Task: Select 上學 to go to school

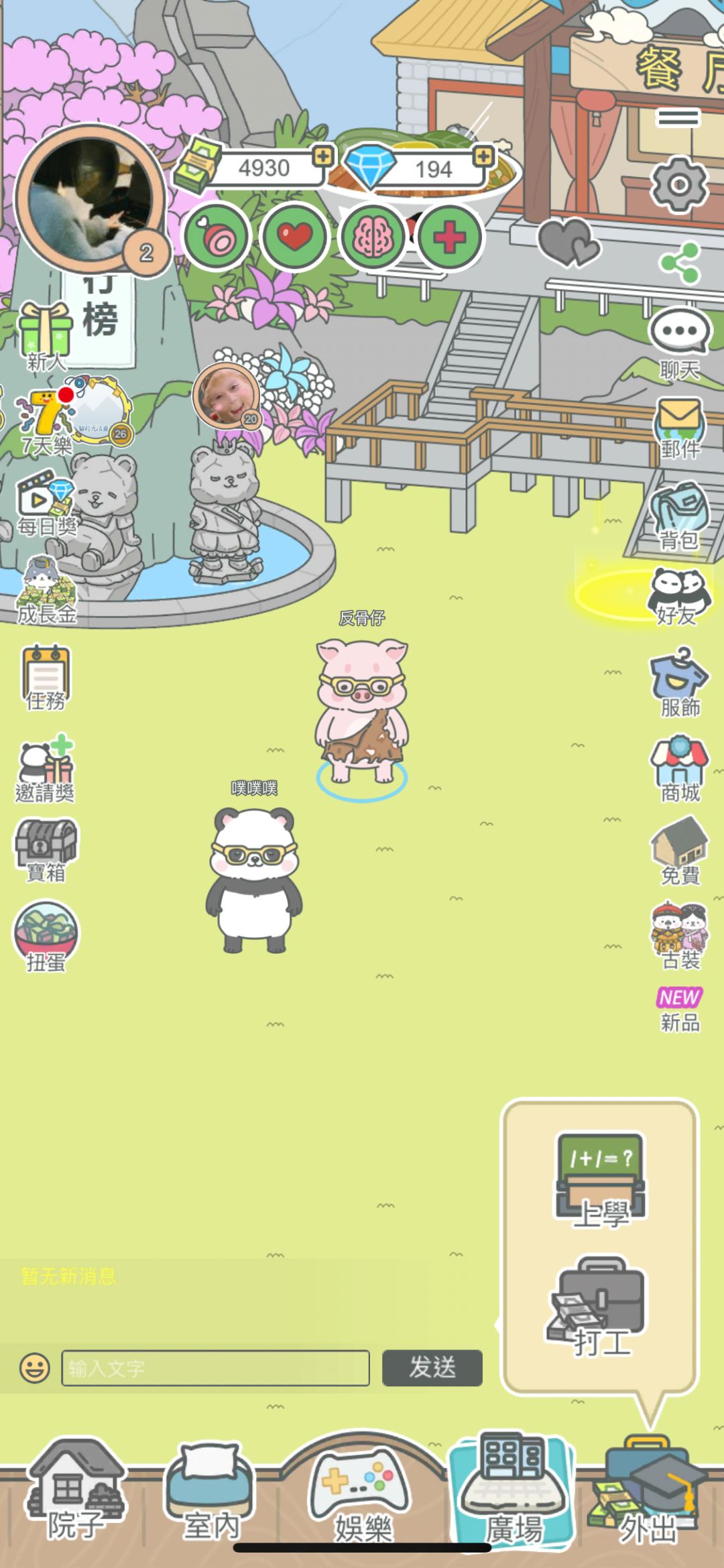Action: tap(600, 1180)
